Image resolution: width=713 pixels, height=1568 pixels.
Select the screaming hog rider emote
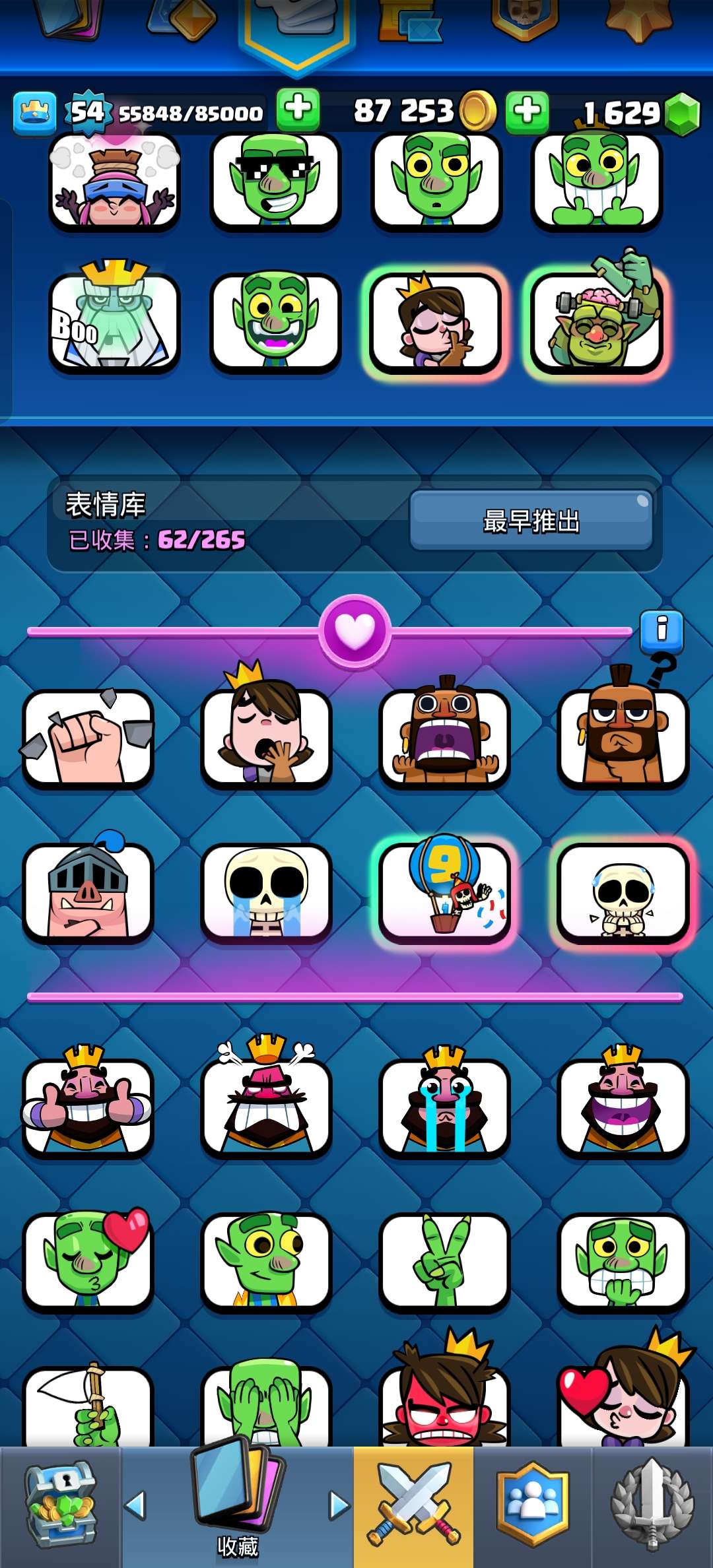(444, 738)
